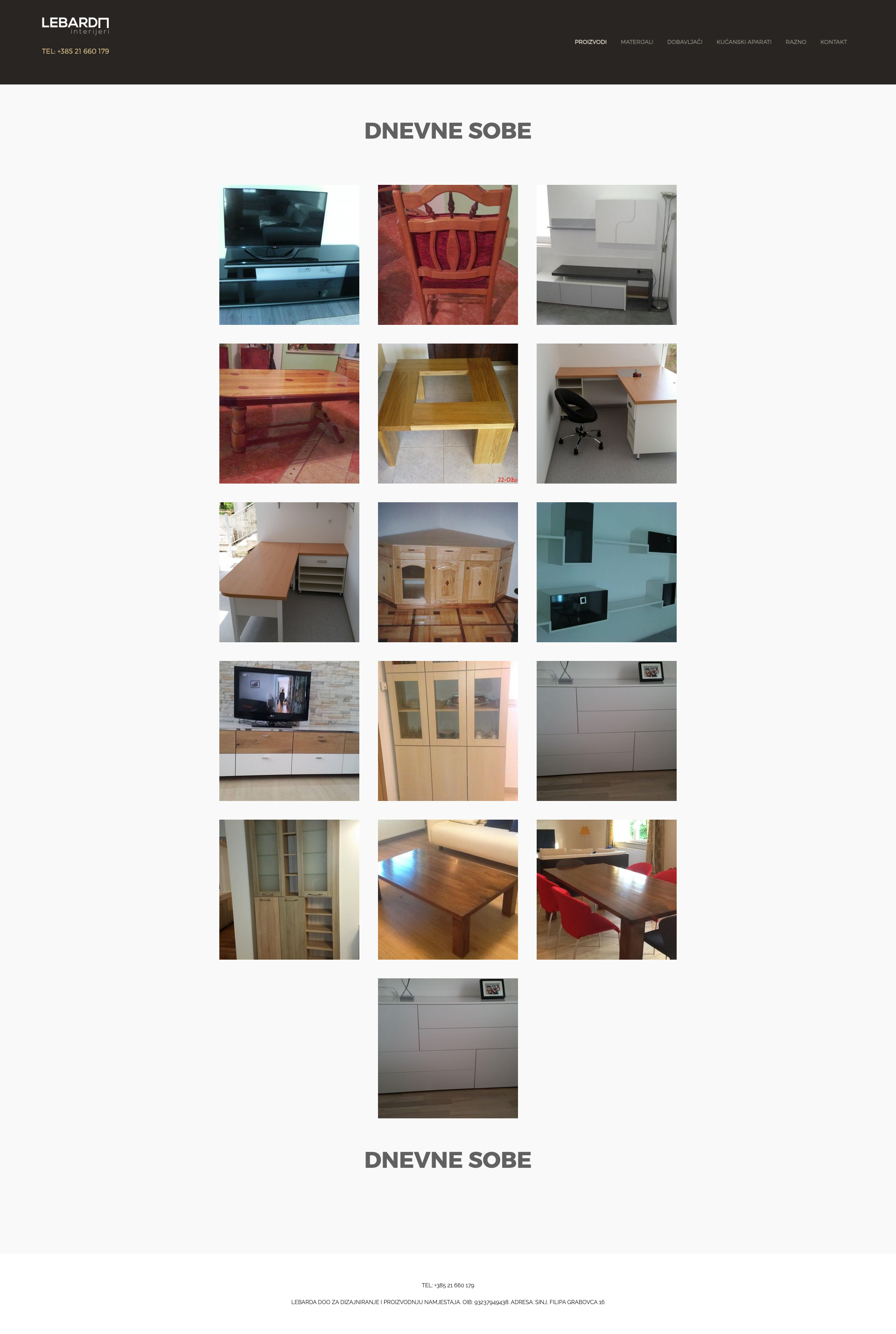Enlarge the glossy dining table on red tiles
The width and height of the screenshot is (896, 1334).
289,413
